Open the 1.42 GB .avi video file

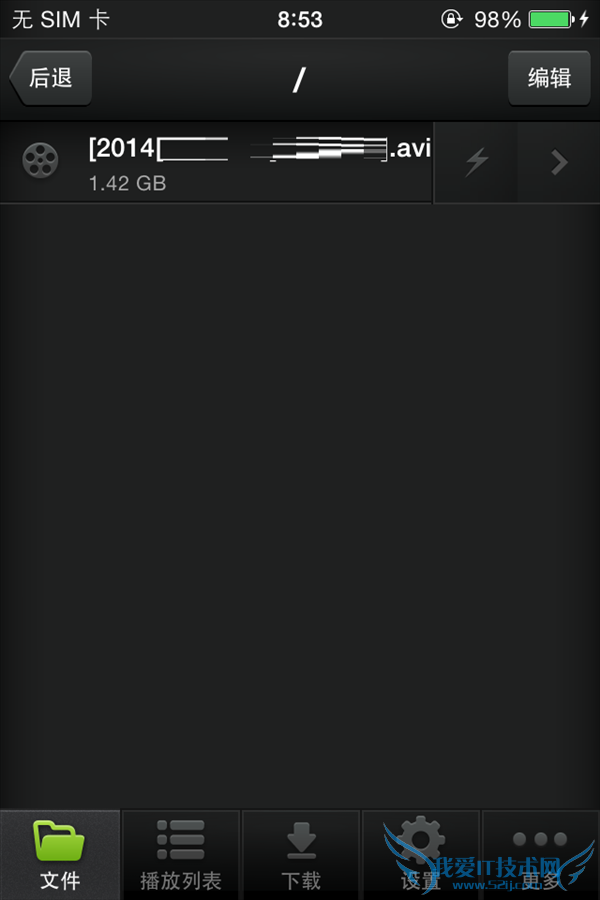pos(230,162)
